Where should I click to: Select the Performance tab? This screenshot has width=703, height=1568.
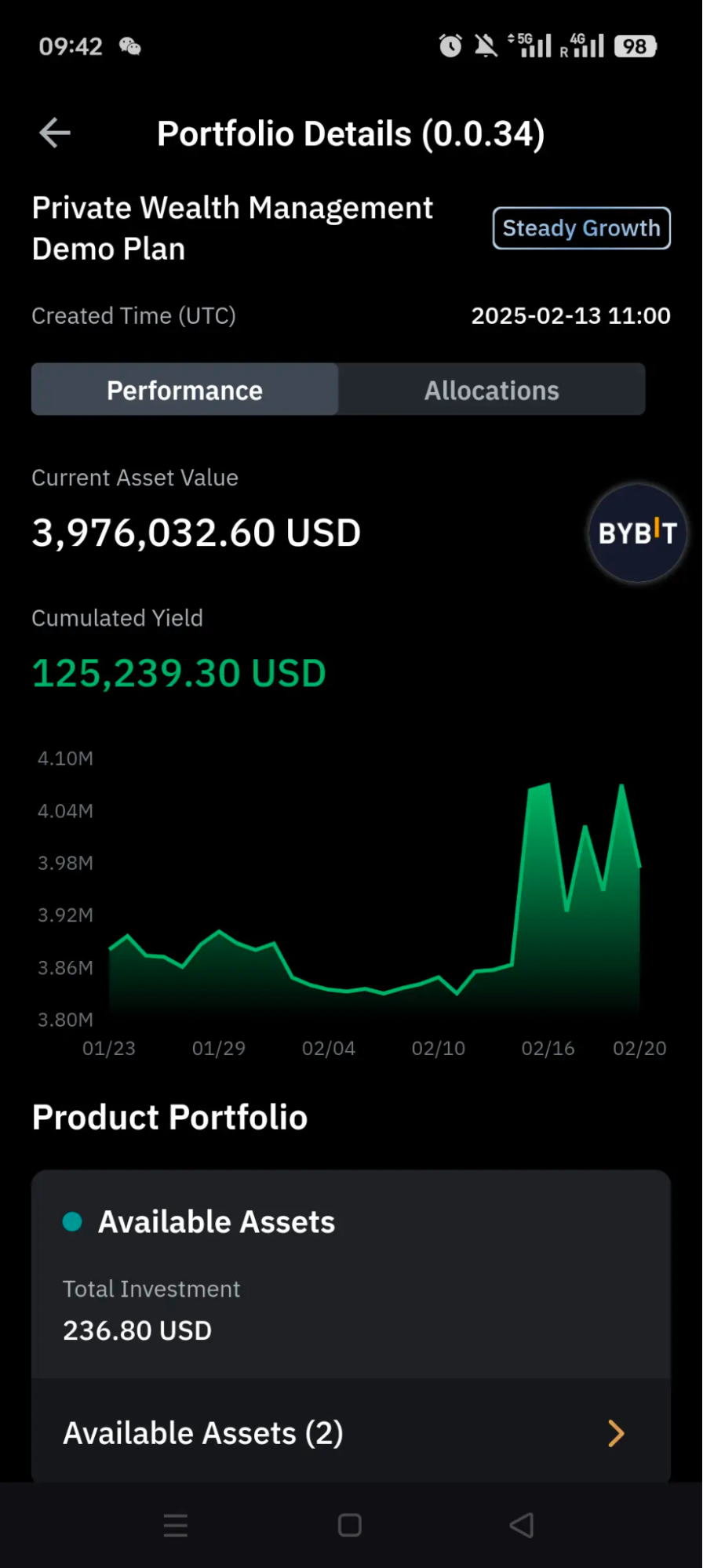coord(185,390)
